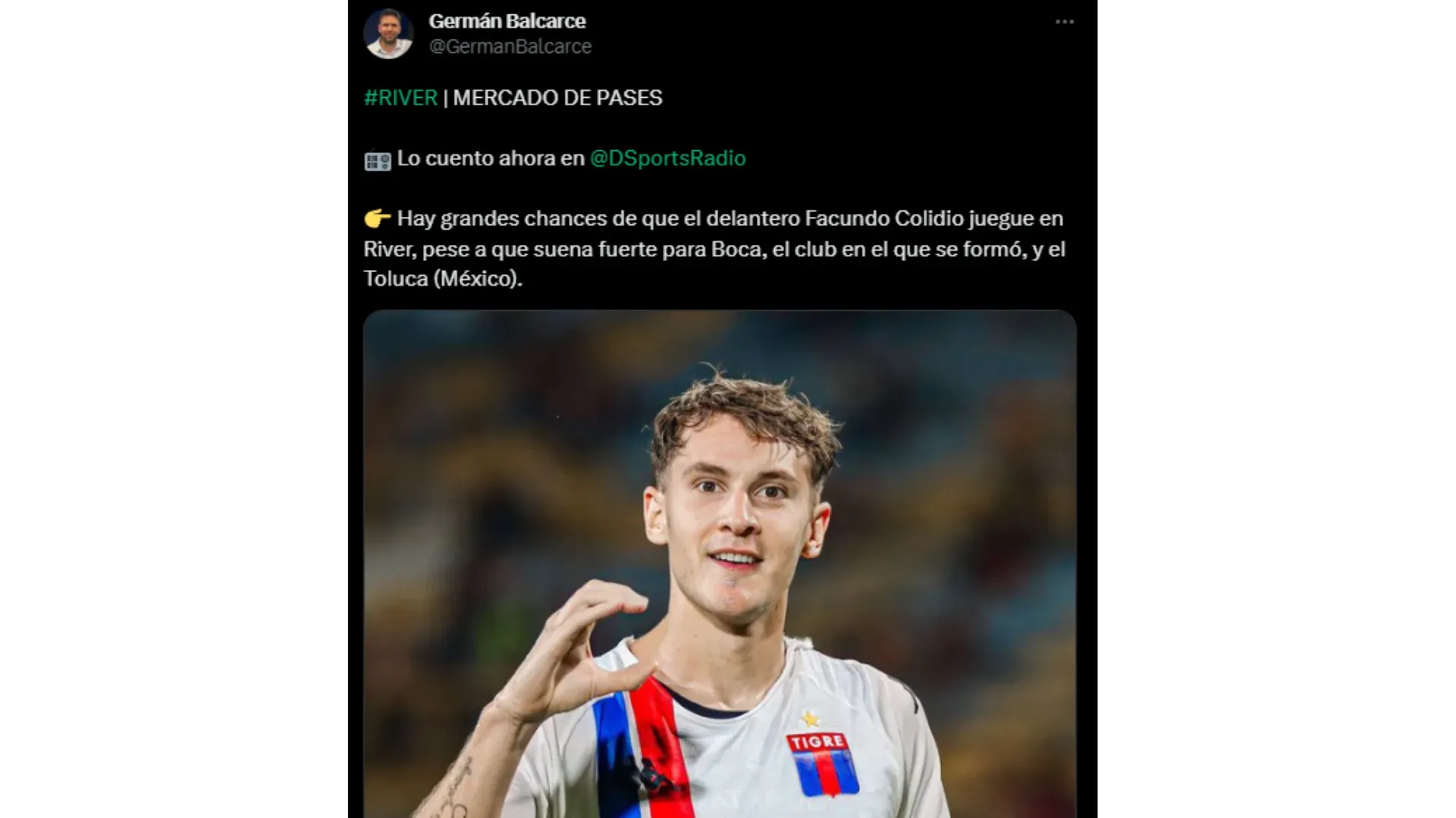Enlarge the tweet photo of the Tigre player
The image size is (1456, 818).
click(719, 563)
